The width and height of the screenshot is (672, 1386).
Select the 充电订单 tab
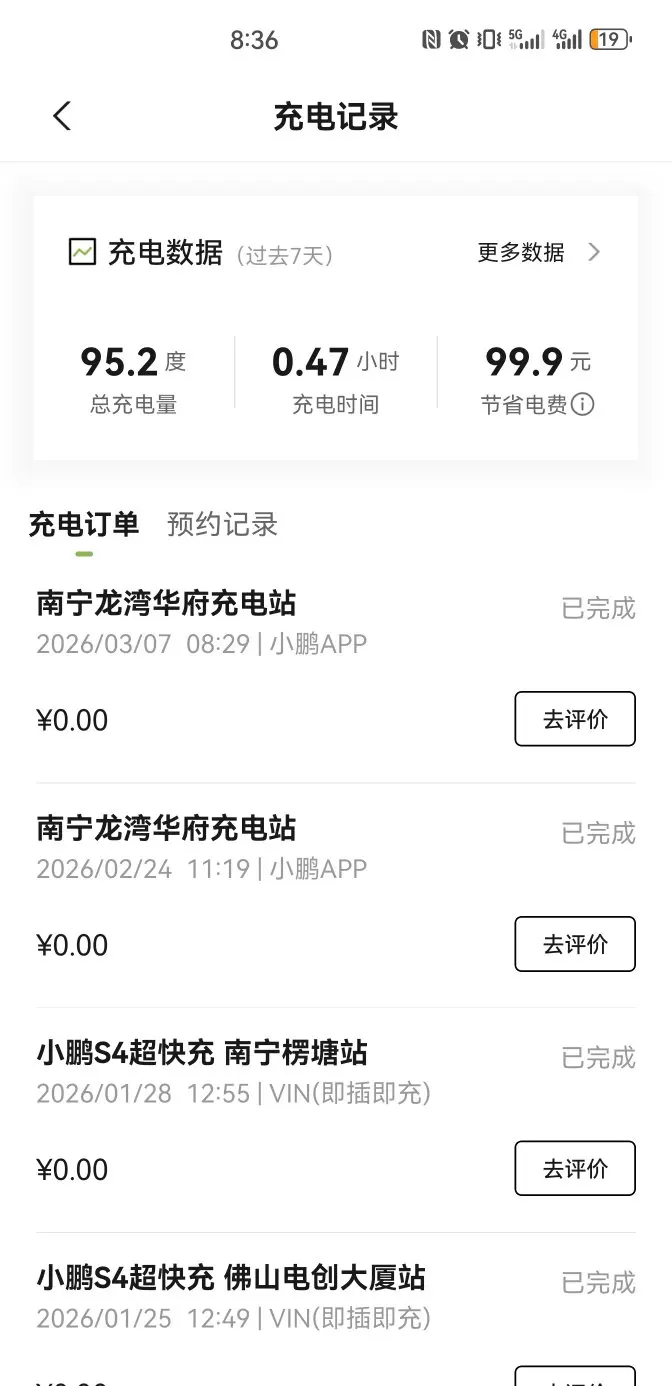pyautogui.click(x=83, y=524)
